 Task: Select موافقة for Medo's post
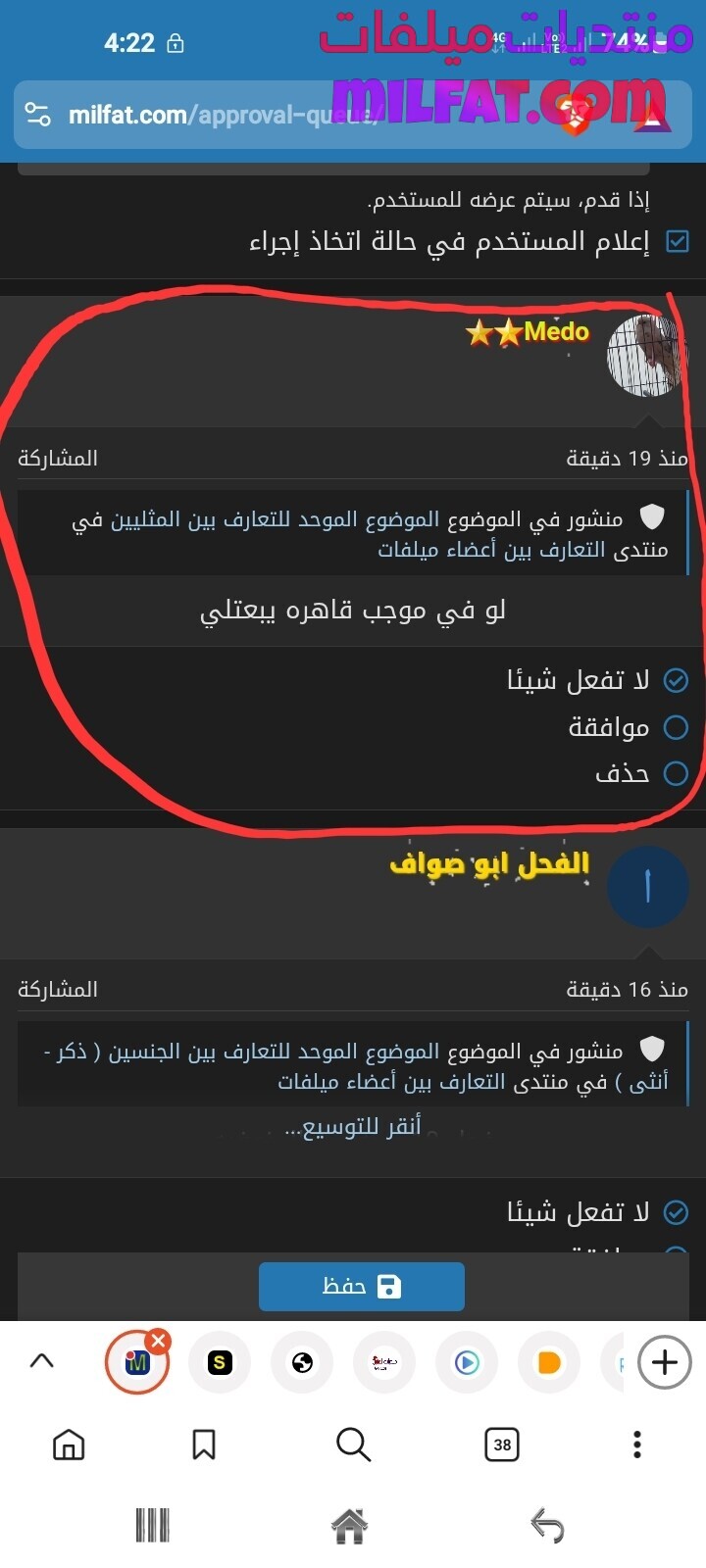coord(676,727)
